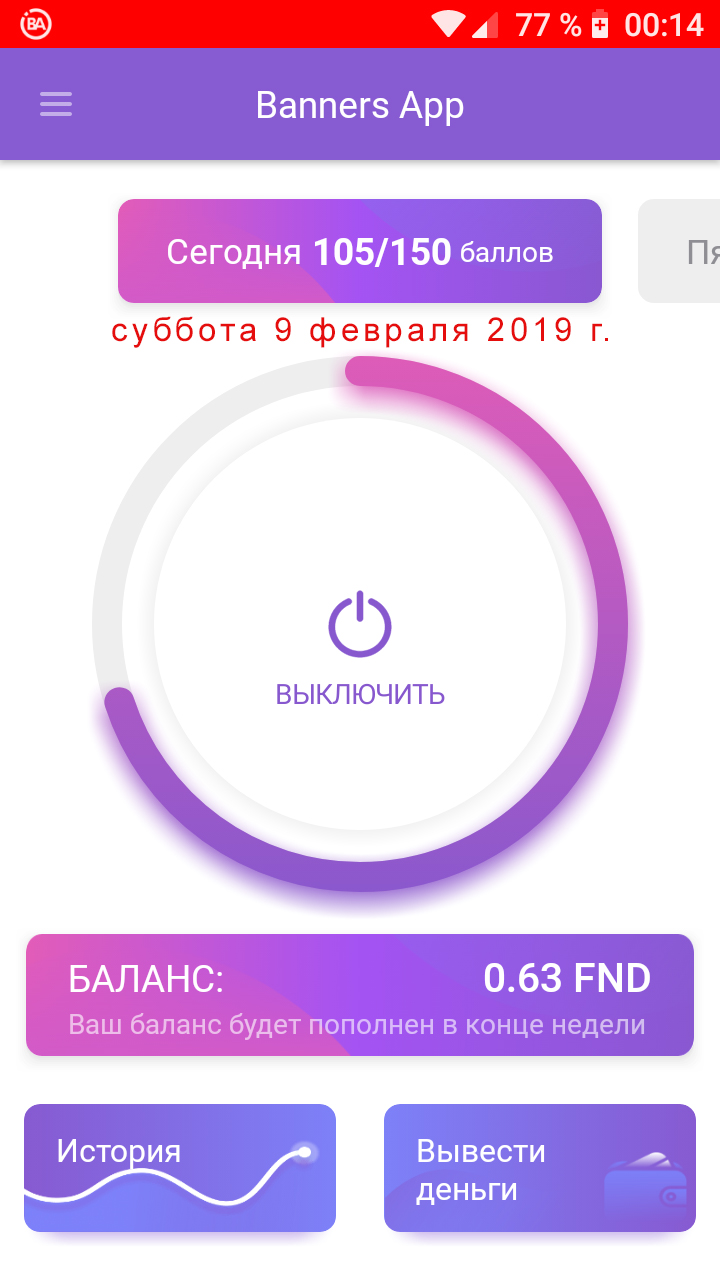Open Вывести деньги withdrawal card
The height and width of the screenshot is (1280, 720).
(x=540, y=1167)
